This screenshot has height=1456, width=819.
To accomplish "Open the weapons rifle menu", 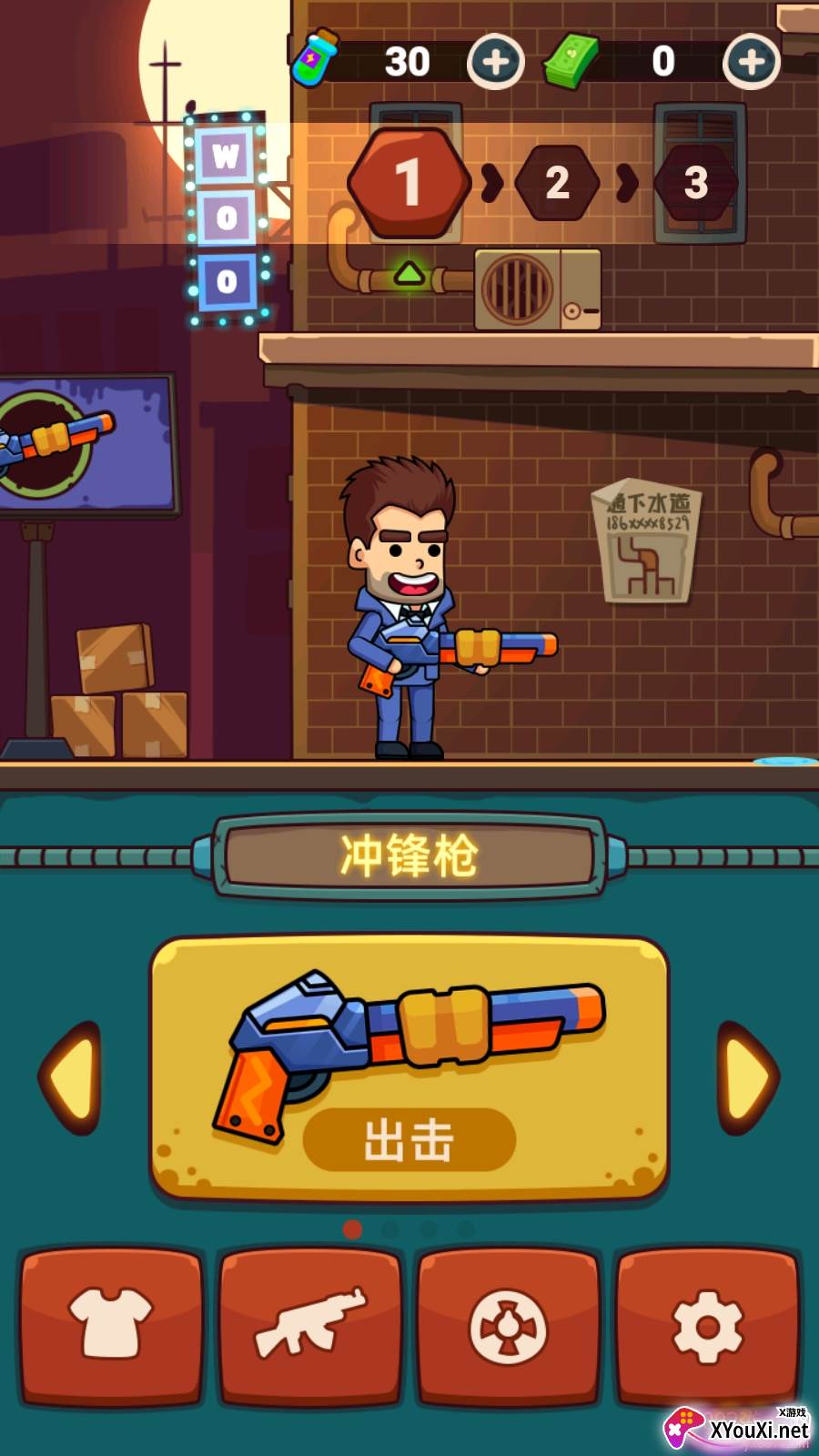I will [x=310, y=1325].
